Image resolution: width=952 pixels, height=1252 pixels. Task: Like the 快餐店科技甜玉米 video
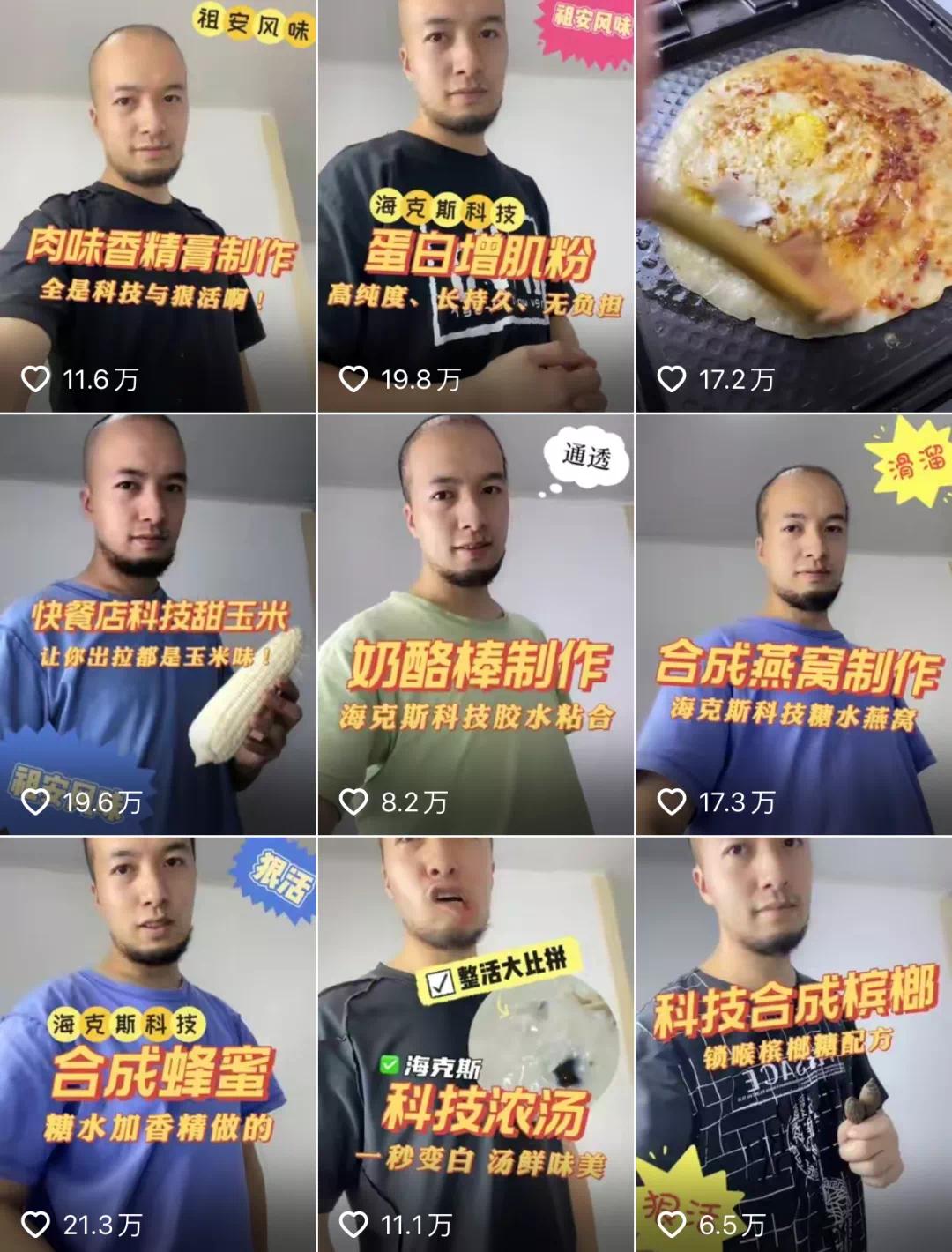pyautogui.click(x=35, y=802)
